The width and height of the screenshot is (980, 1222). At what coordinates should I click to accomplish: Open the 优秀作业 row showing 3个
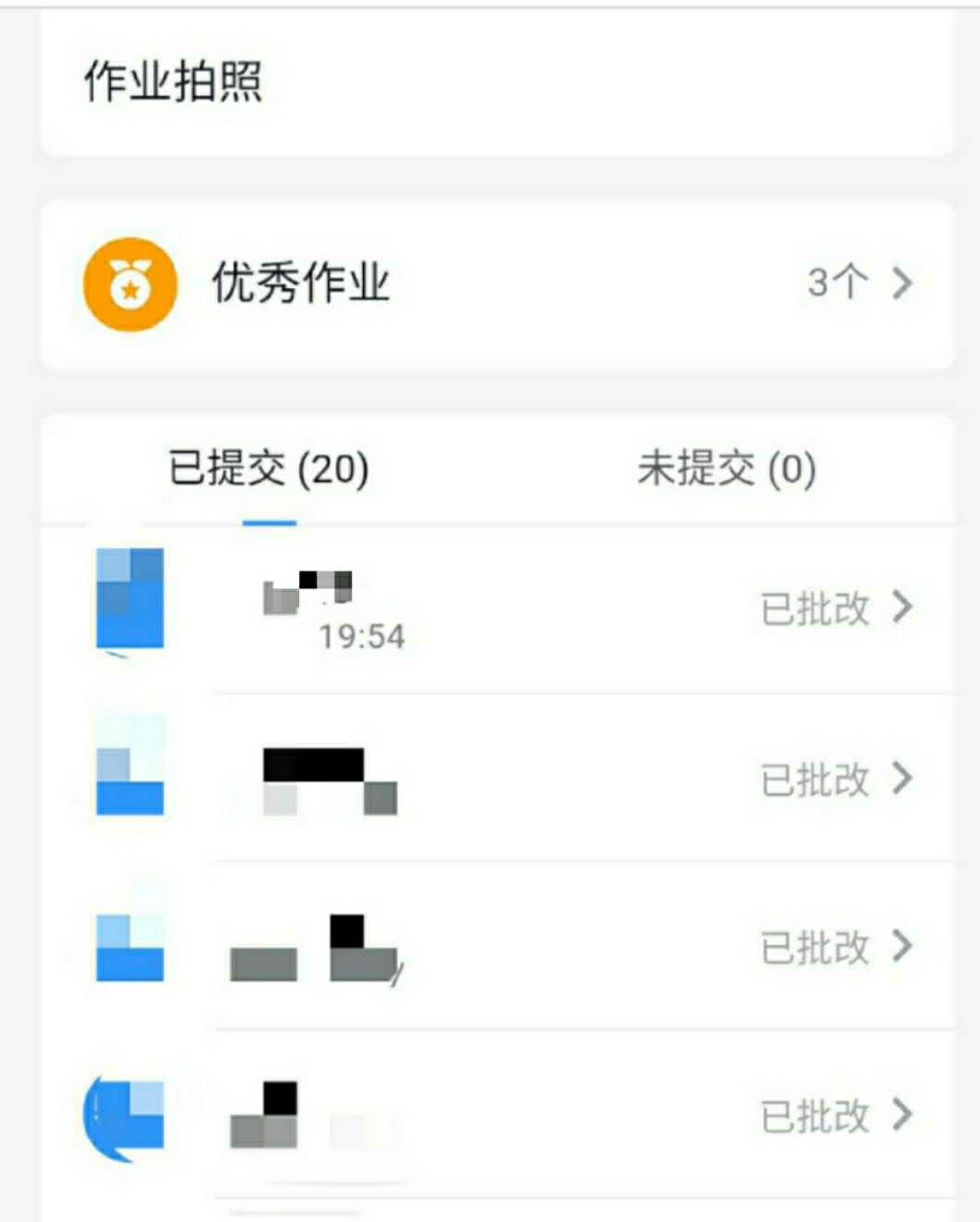coord(497,283)
